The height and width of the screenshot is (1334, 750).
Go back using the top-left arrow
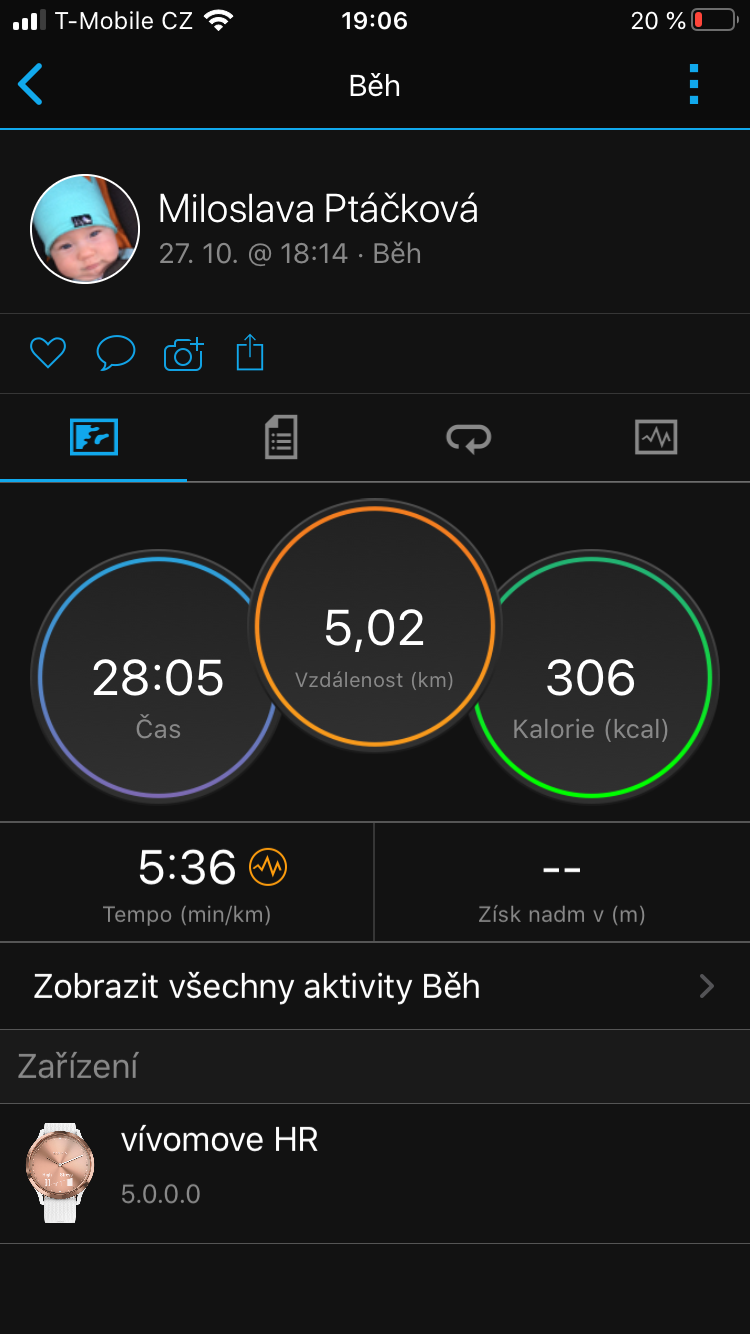click(31, 85)
